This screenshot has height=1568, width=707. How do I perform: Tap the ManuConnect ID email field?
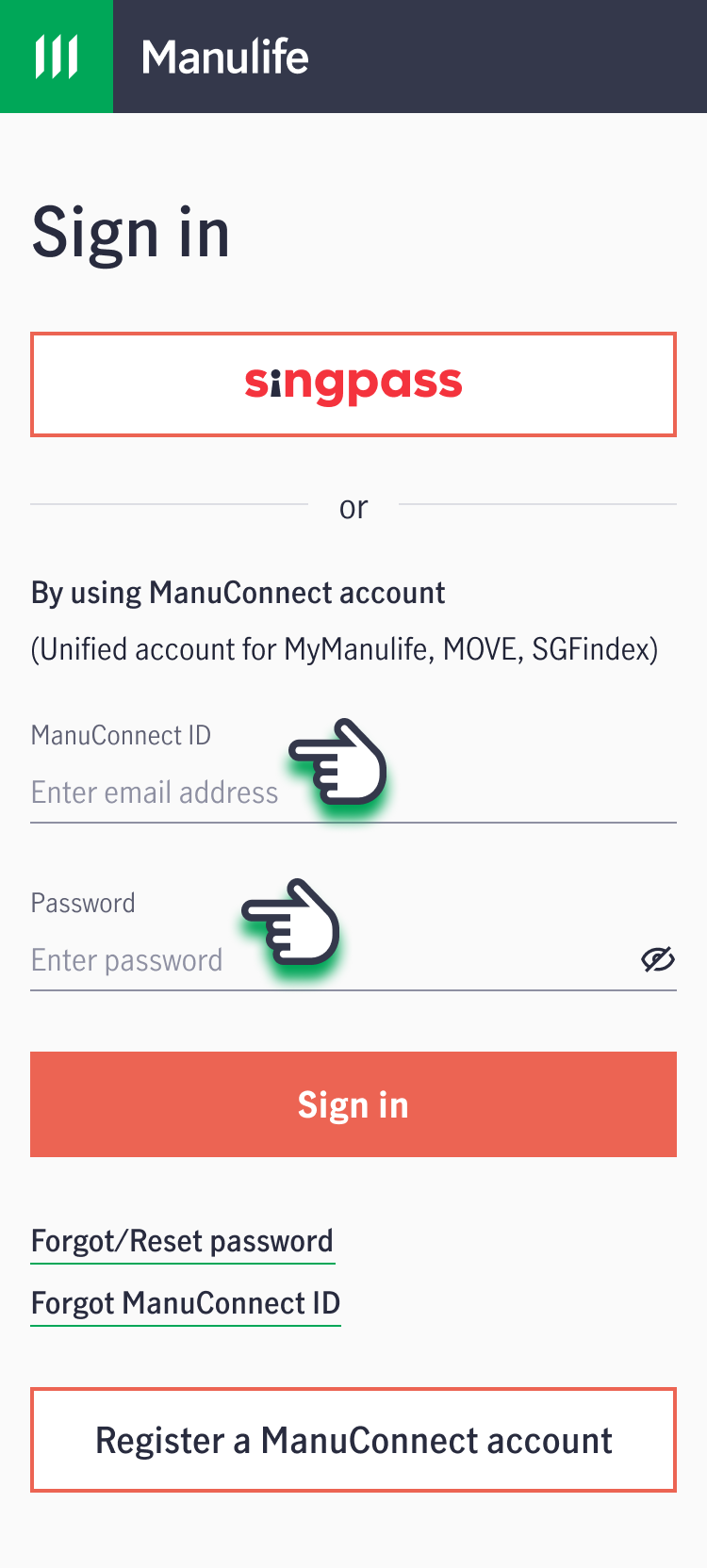pyautogui.click(x=353, y=792)
